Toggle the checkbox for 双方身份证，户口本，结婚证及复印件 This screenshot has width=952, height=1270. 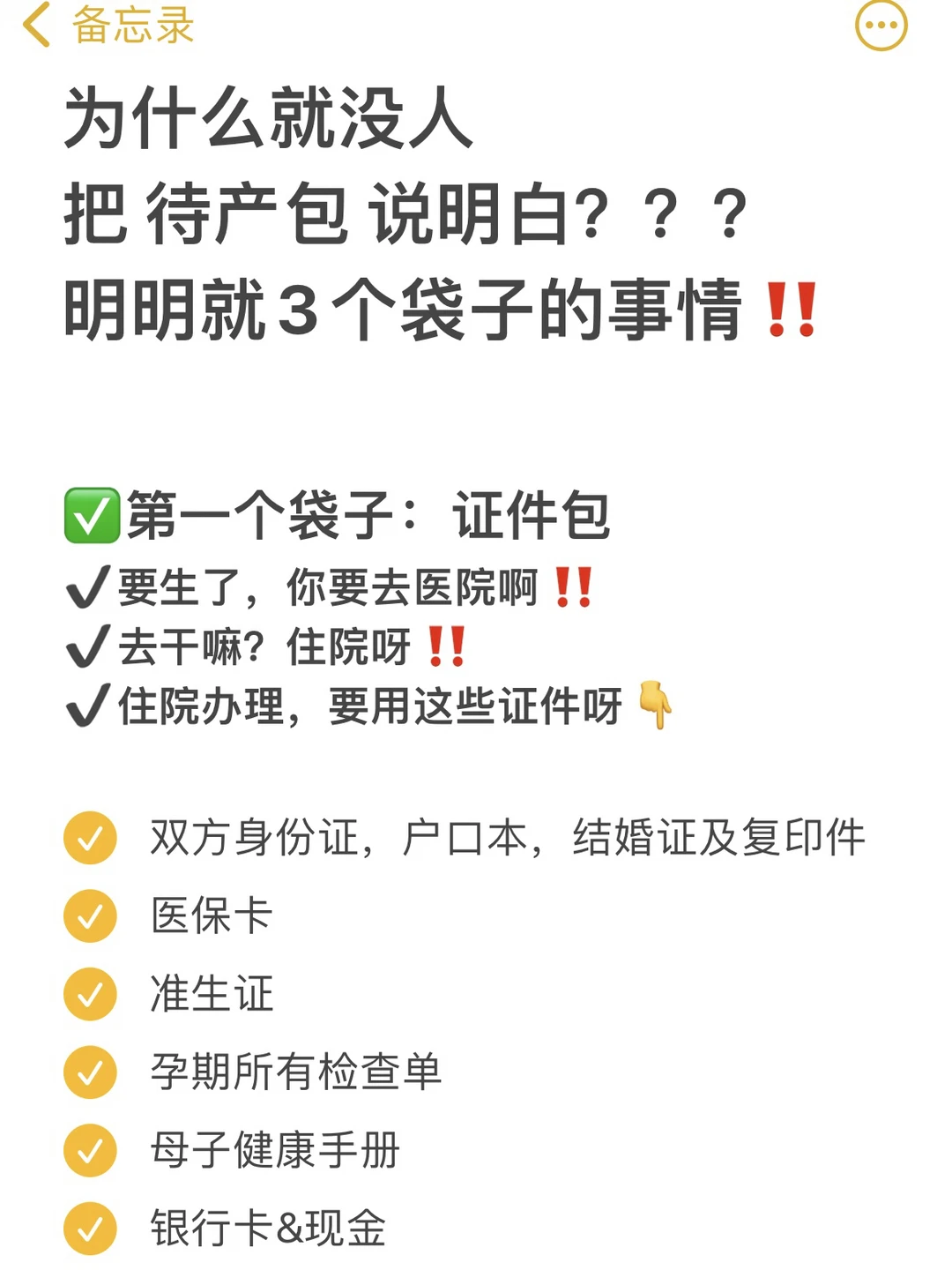89,840
